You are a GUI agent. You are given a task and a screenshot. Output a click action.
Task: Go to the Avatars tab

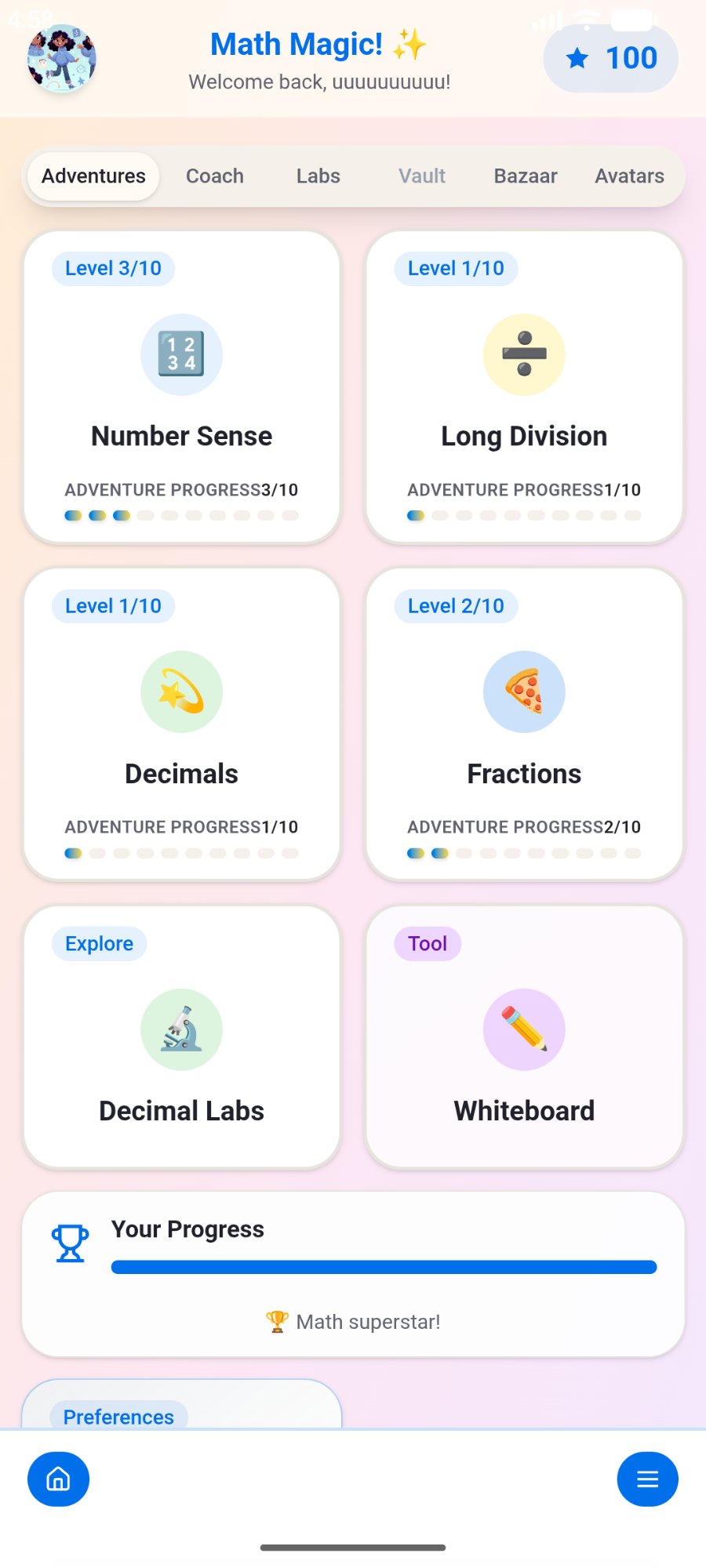[628, 176]
